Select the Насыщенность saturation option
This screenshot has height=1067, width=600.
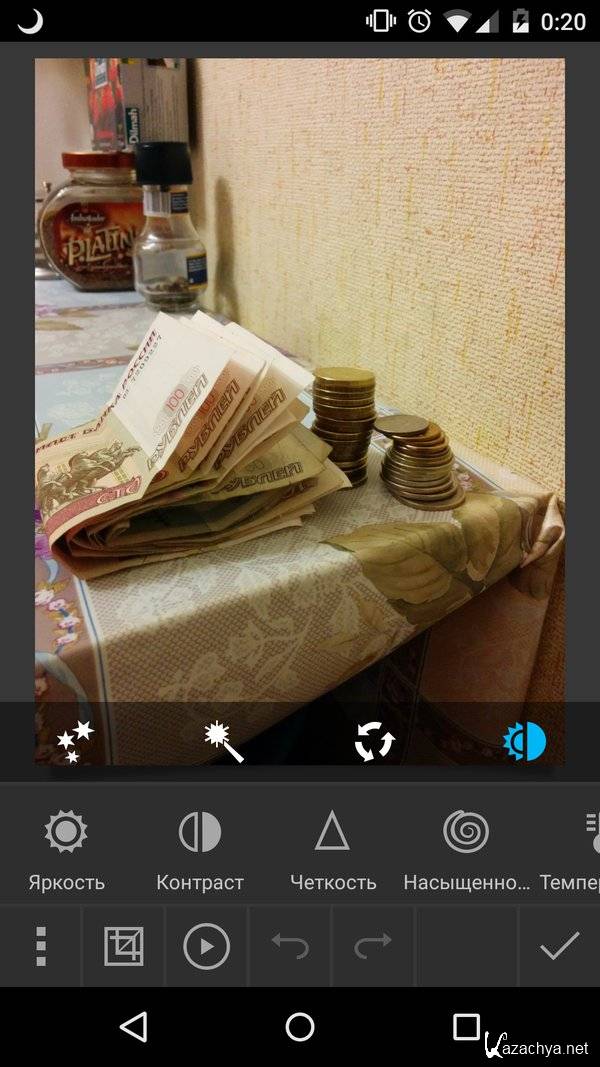466,848
